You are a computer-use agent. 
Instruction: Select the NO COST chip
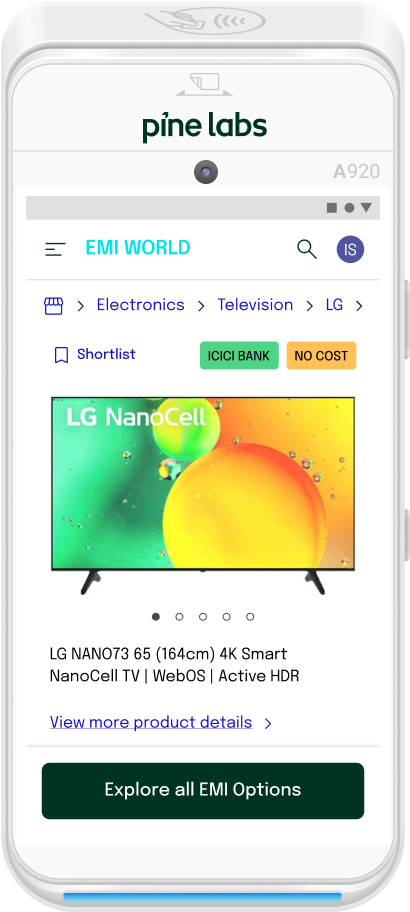click(321, 355)
